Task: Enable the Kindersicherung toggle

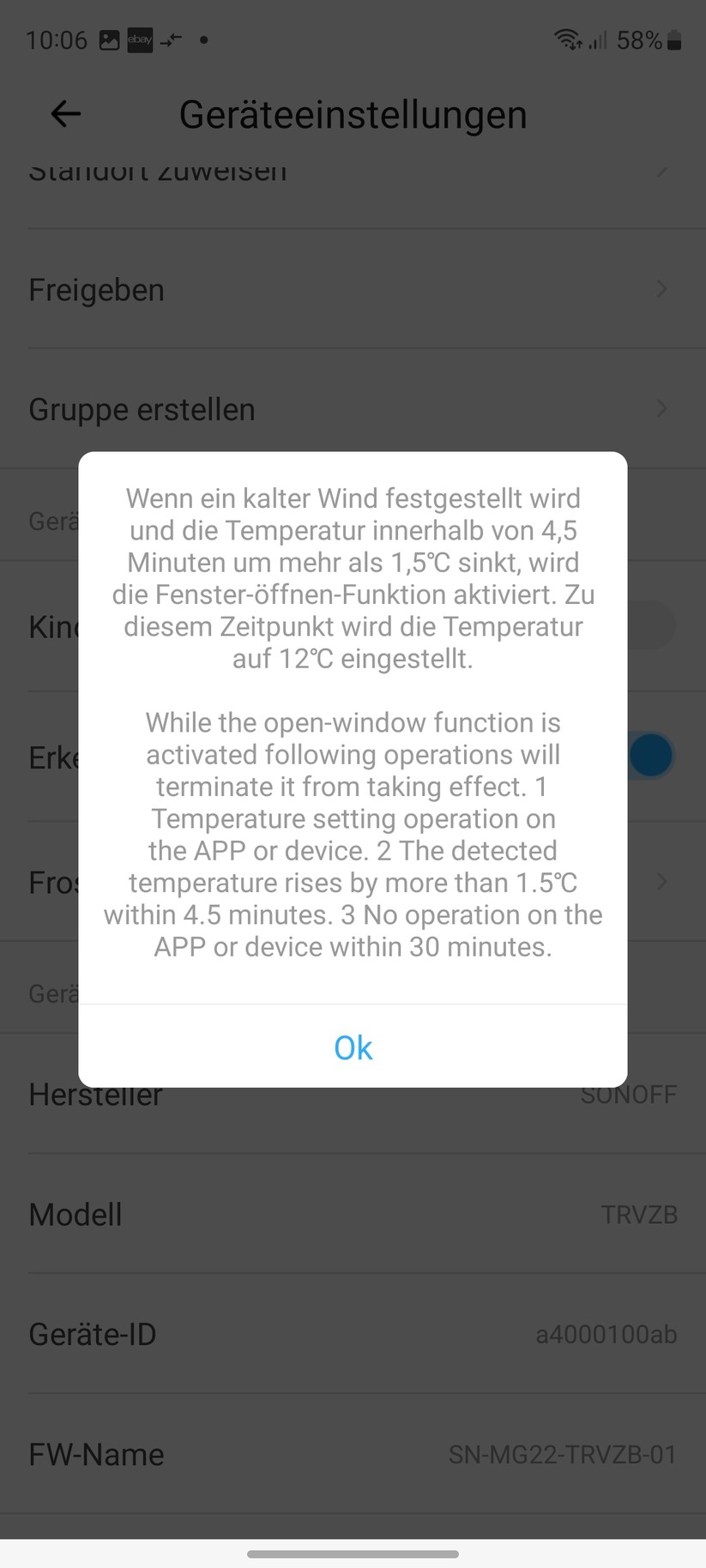Action: 649,624
